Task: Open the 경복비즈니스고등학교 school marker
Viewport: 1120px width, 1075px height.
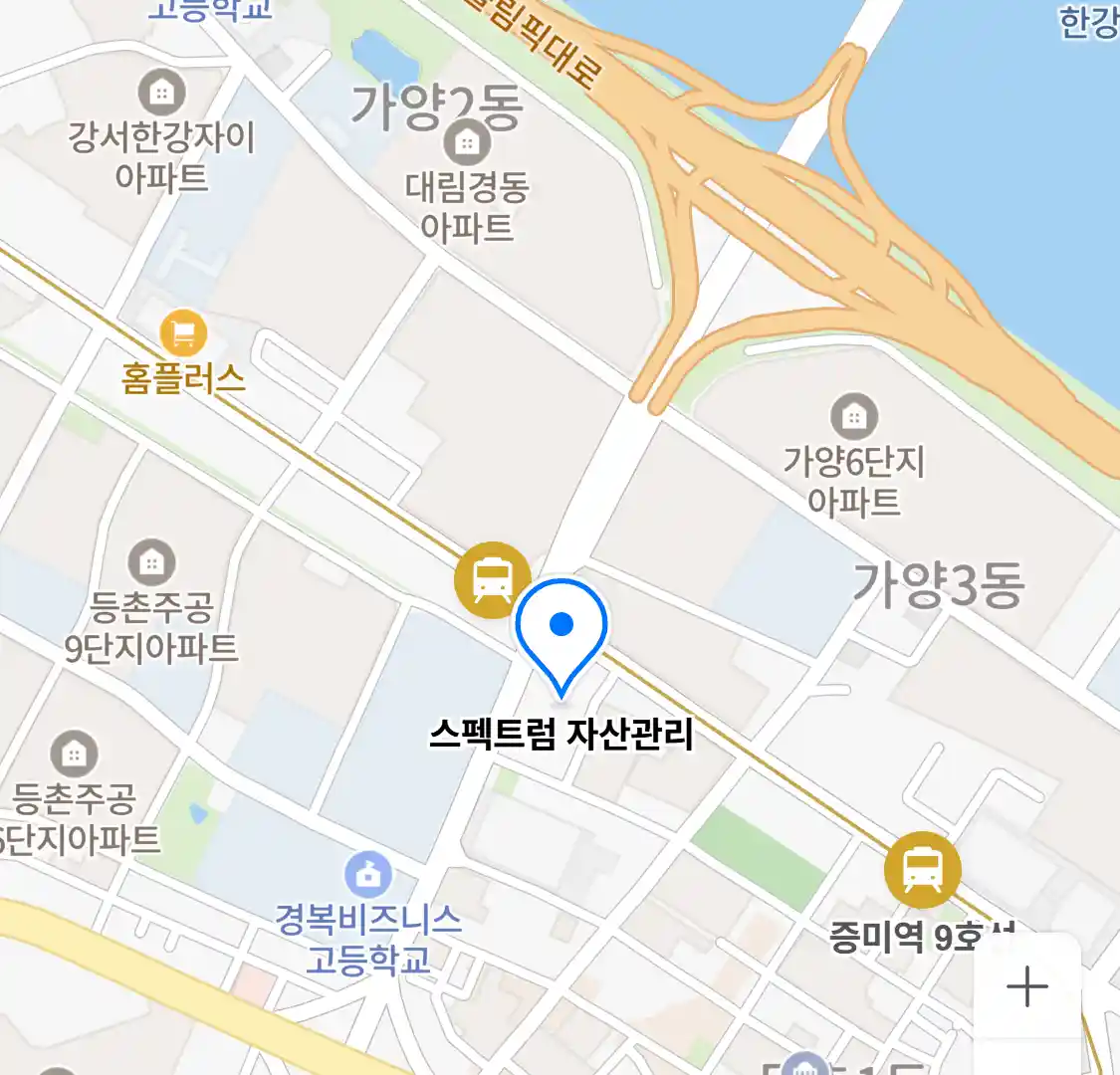Action: coord(369,875)
